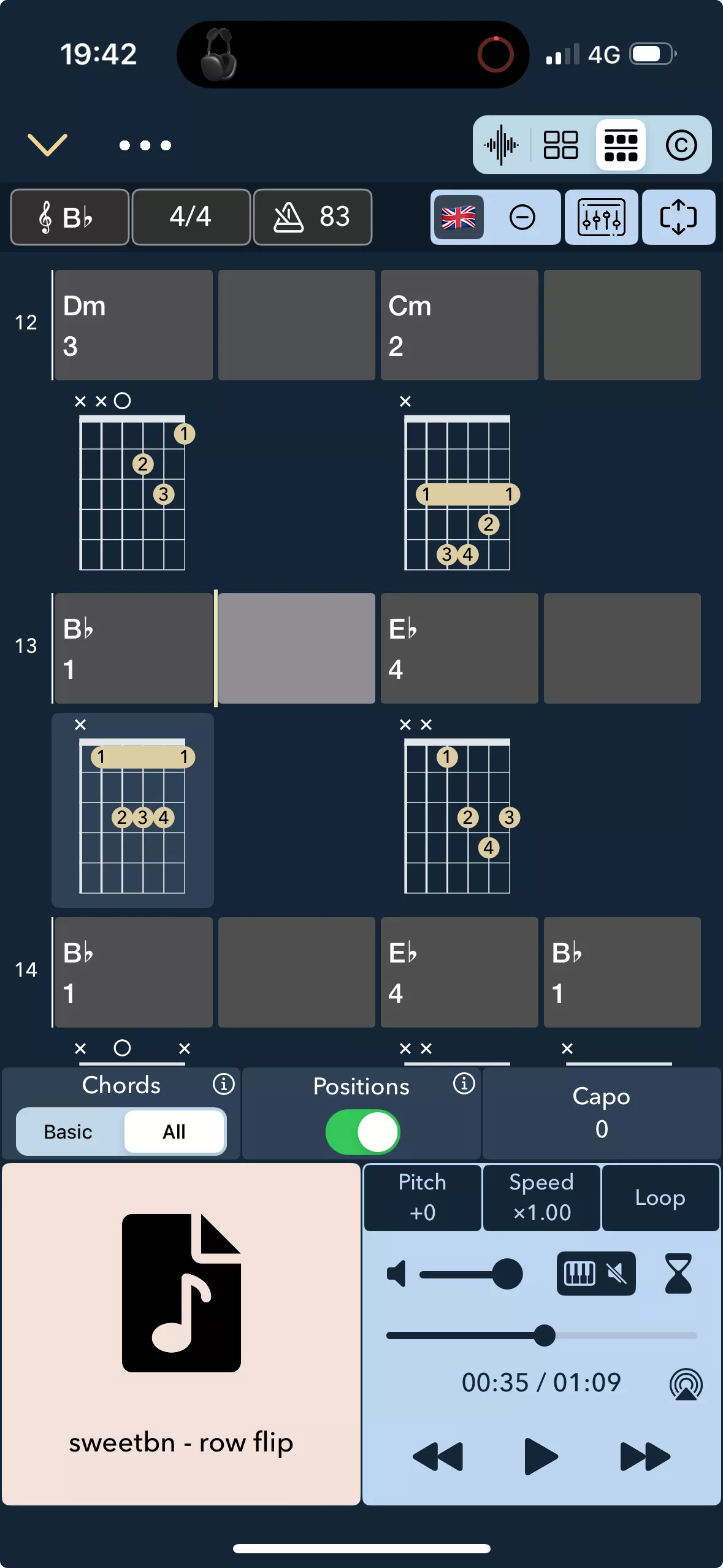The height and width of the screenshot is (1568, 723).
Task: Tap the export share icon
Action: [678, 217]
